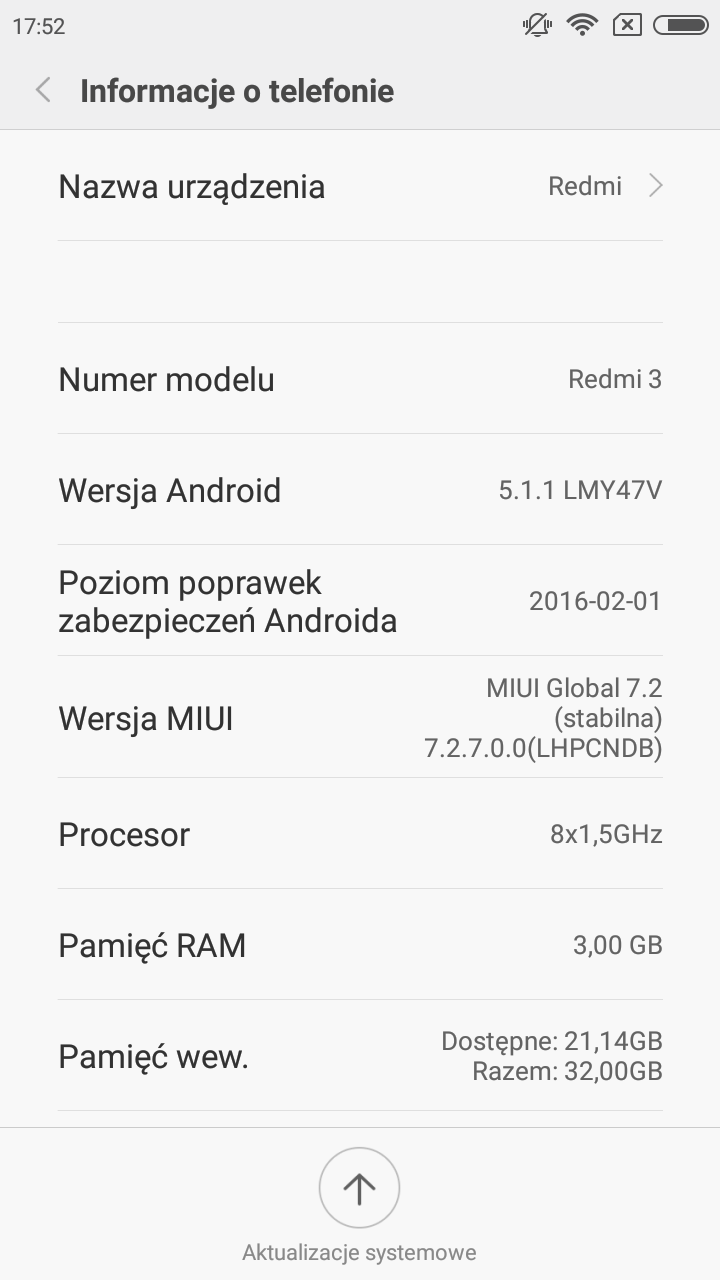Tap the Aktualizacje systemowe button
The width and height of the screenshot is (720, 1280).
(x=359, y=1188)
